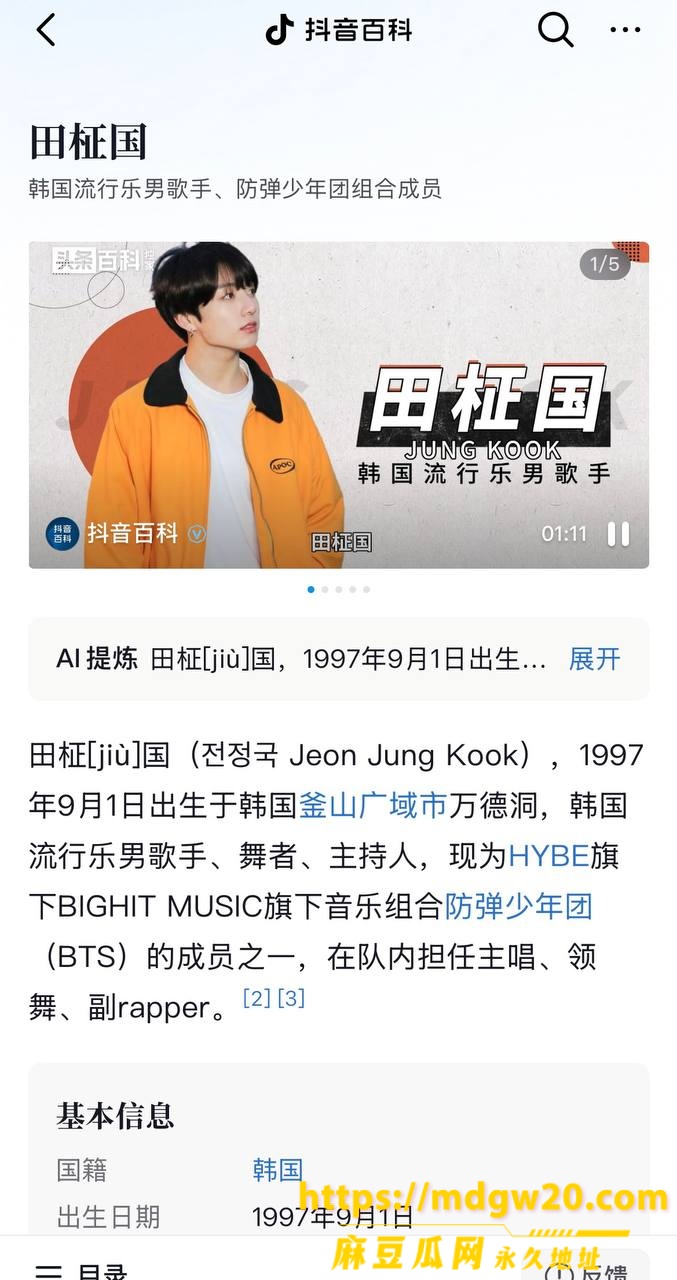Open the 防弹少年团 link

519,907
